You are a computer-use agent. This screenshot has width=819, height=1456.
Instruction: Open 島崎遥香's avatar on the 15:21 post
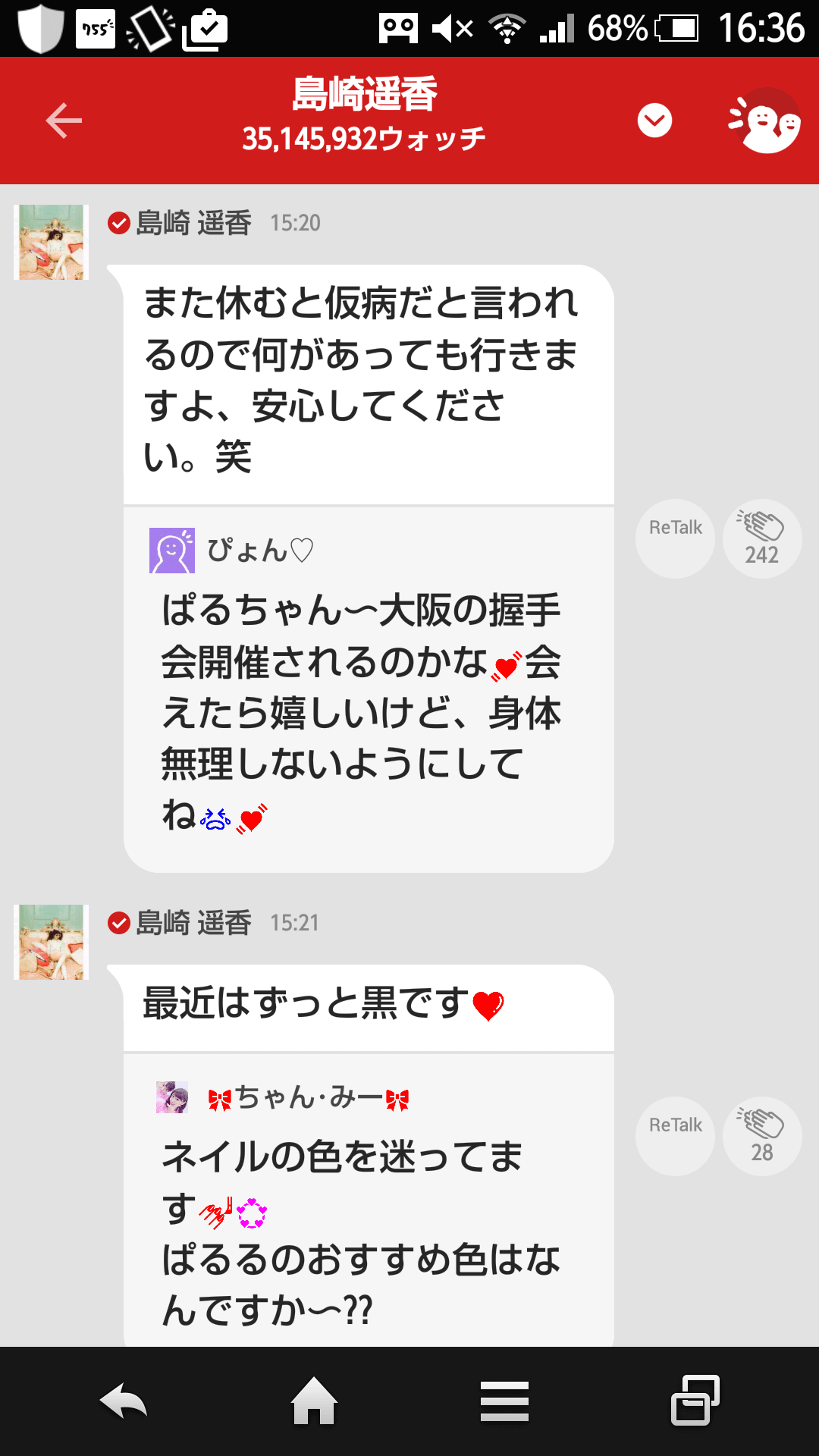click(x=52, y=942)
